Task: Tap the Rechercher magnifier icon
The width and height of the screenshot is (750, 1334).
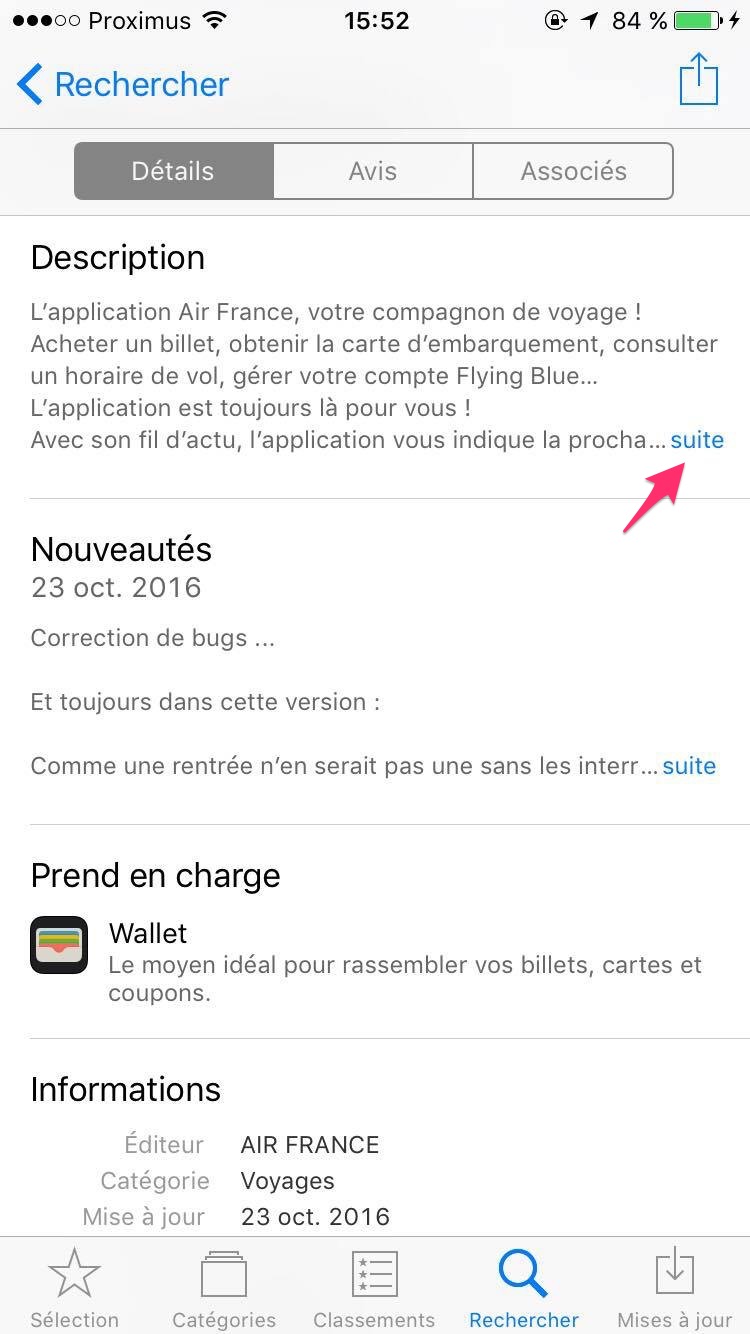Action: (x=524, y=1272)
